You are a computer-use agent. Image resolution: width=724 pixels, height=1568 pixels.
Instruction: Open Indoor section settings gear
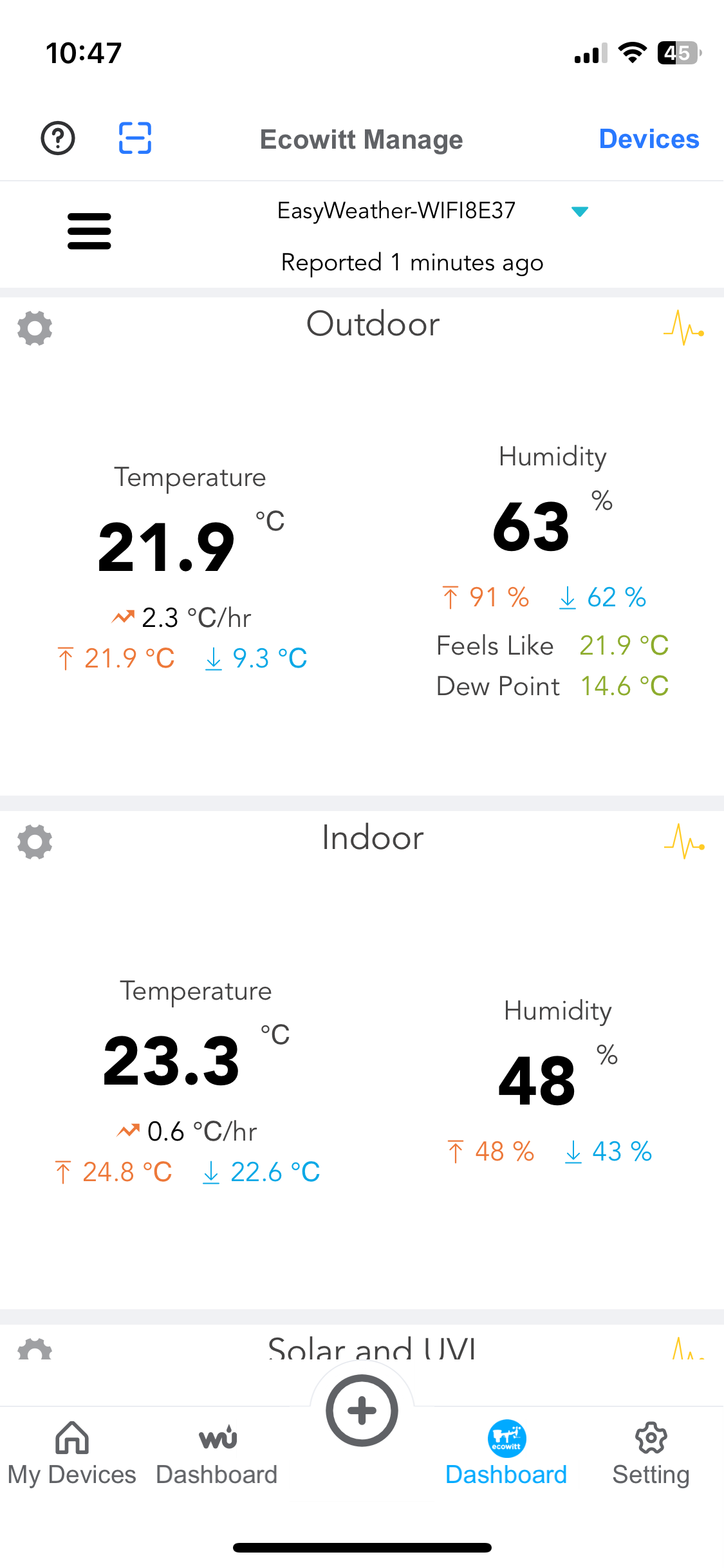pyautogui.click(x=35, y=842)
